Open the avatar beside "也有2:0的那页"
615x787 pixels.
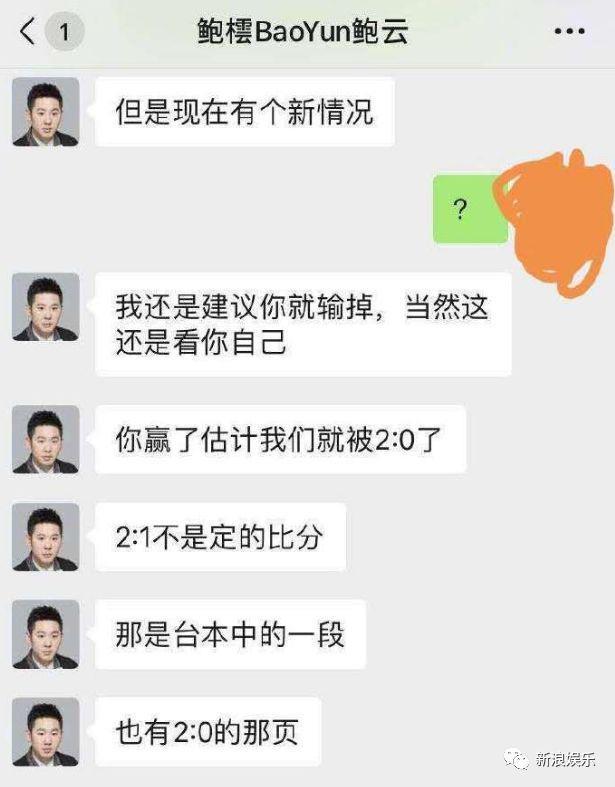click(x=46, y=732)
